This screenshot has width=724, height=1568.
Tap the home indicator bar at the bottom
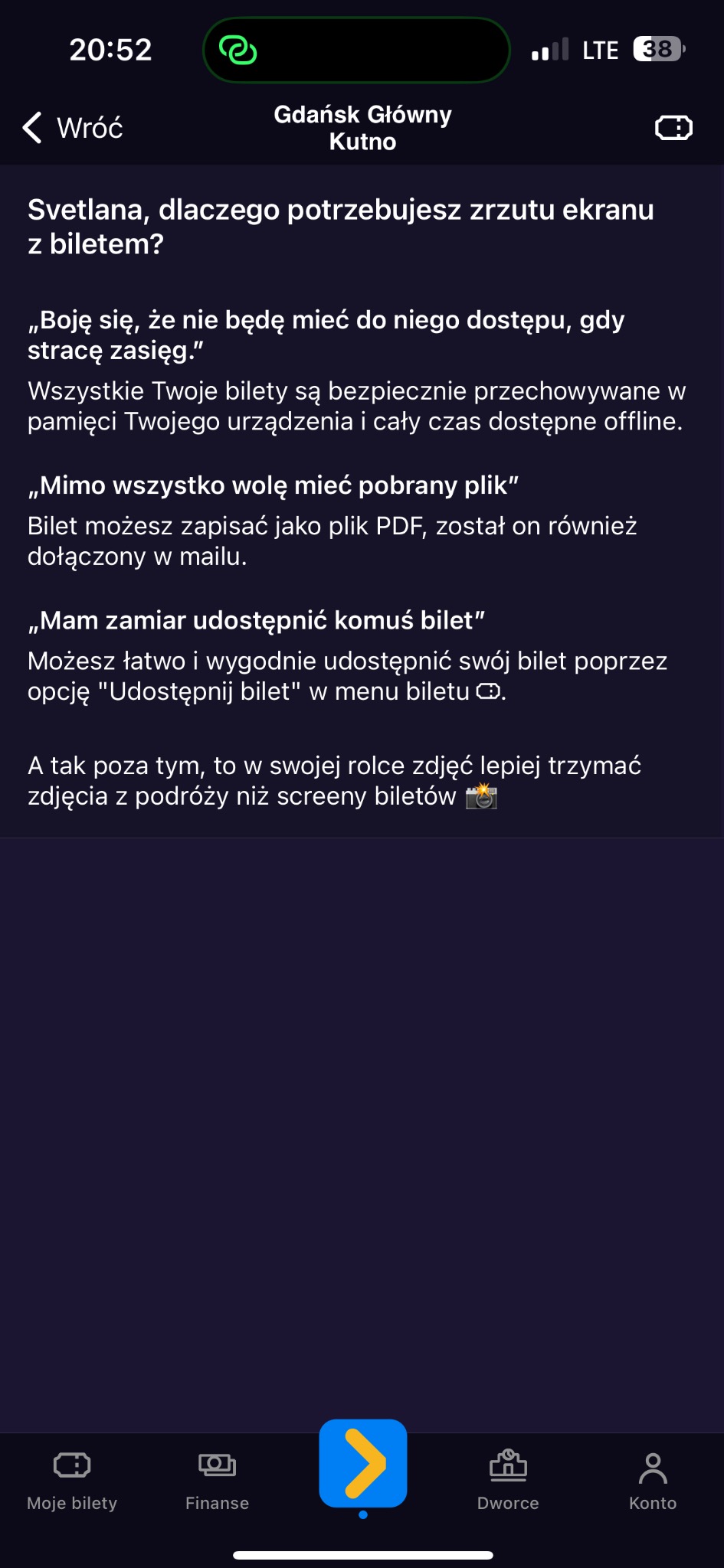click(x=362, y=1554)
